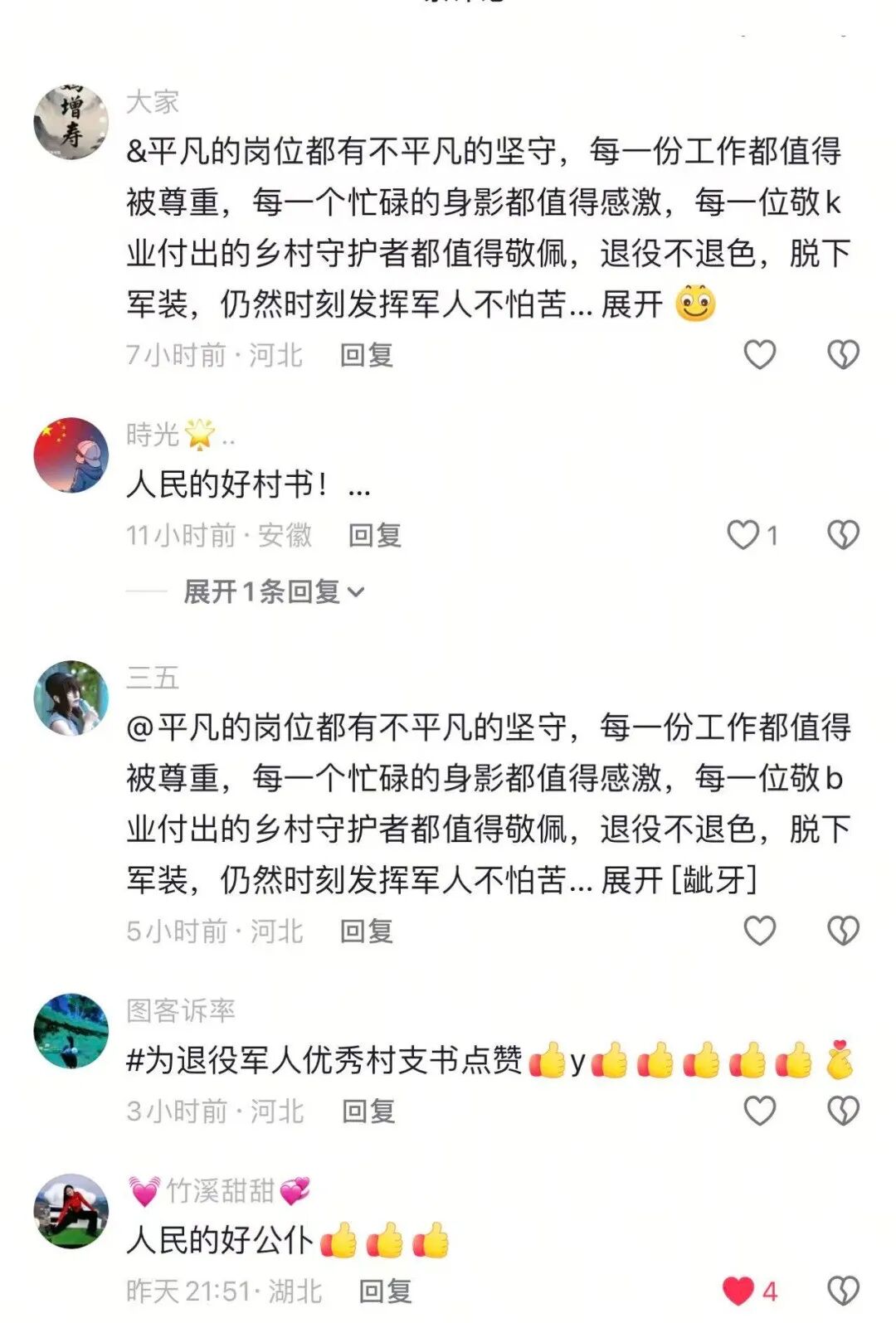The height and width of the screenshot is (1323, 896).
Task: Dislike the comment by 大家
Action: pyautogui.click(x=843, y=355)
